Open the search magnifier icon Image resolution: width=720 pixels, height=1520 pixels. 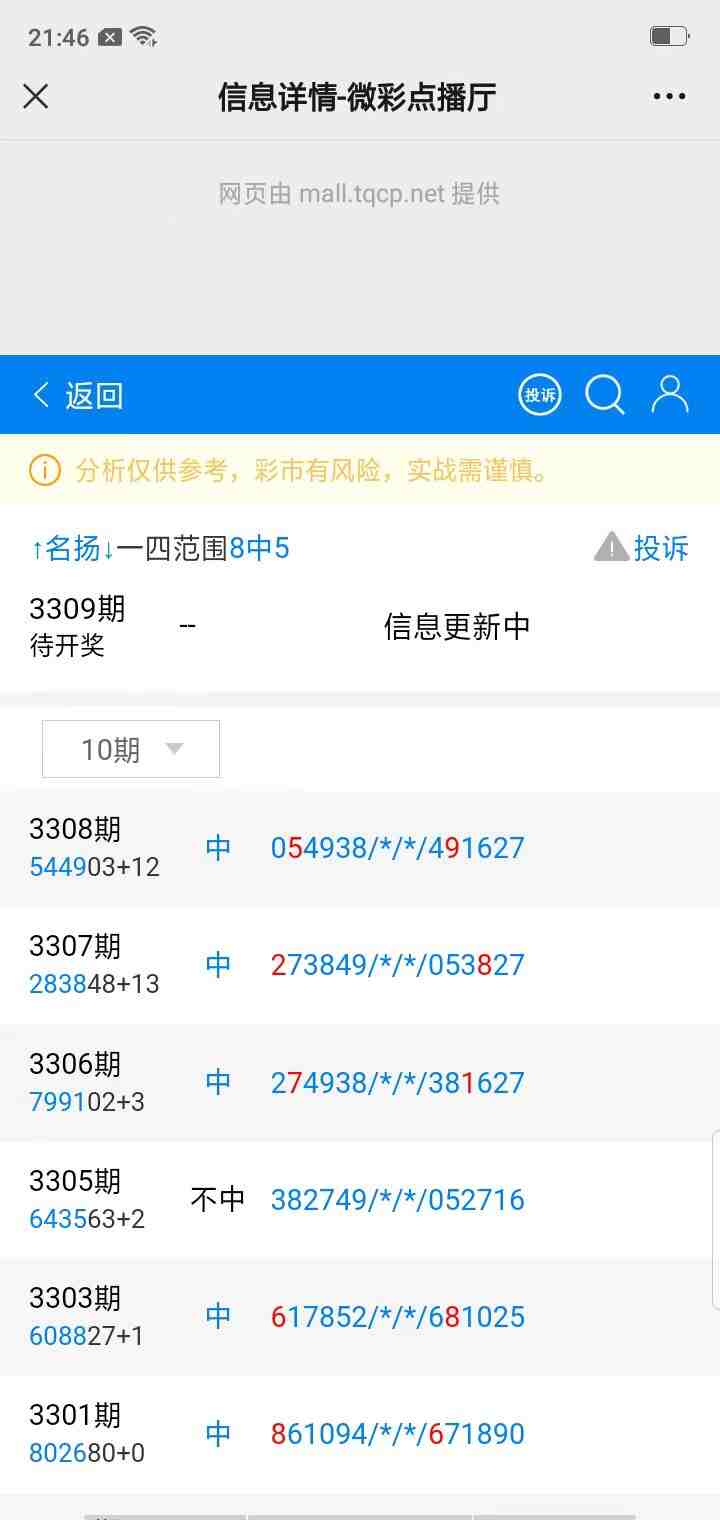click(605, 395)
